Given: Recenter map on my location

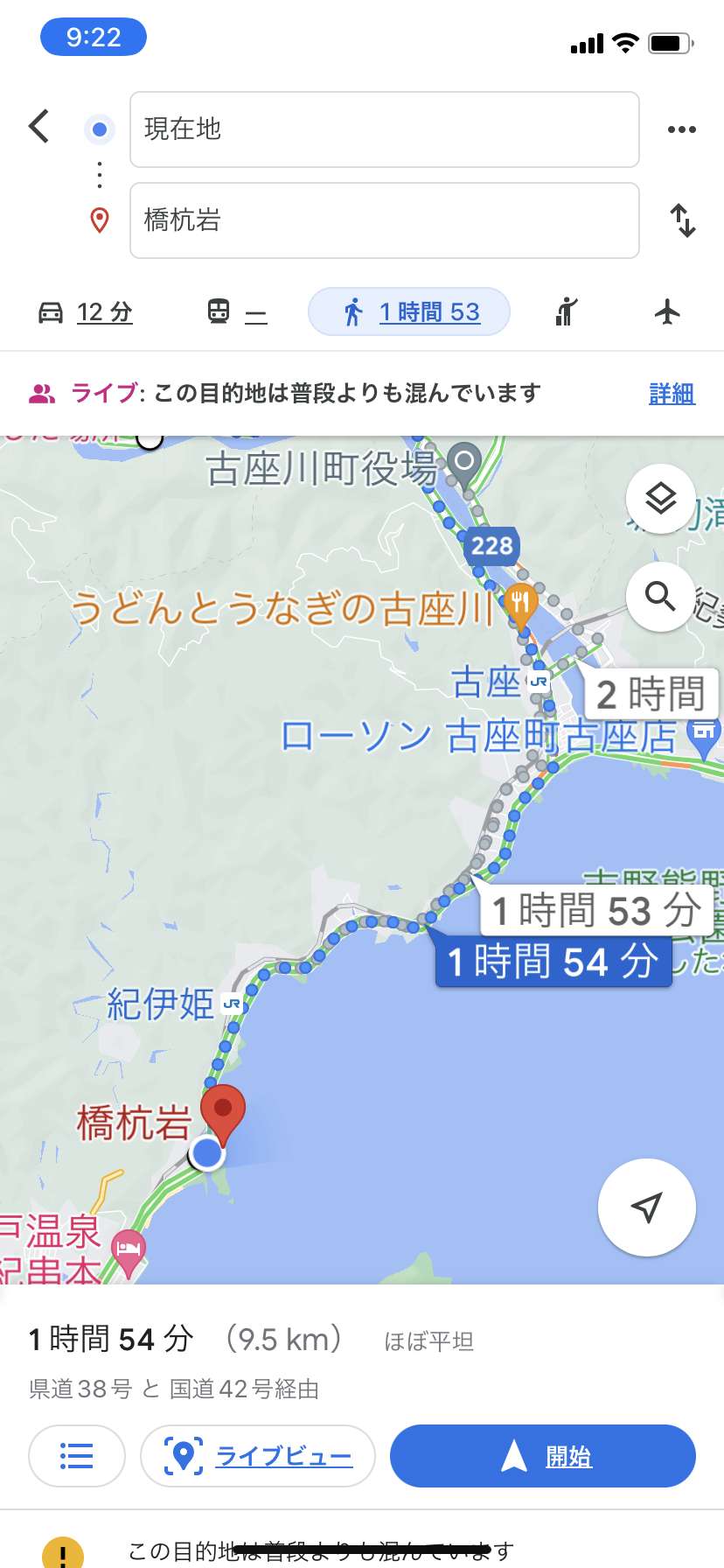Looking at the screenshot, I should [x=647, y=1207].
